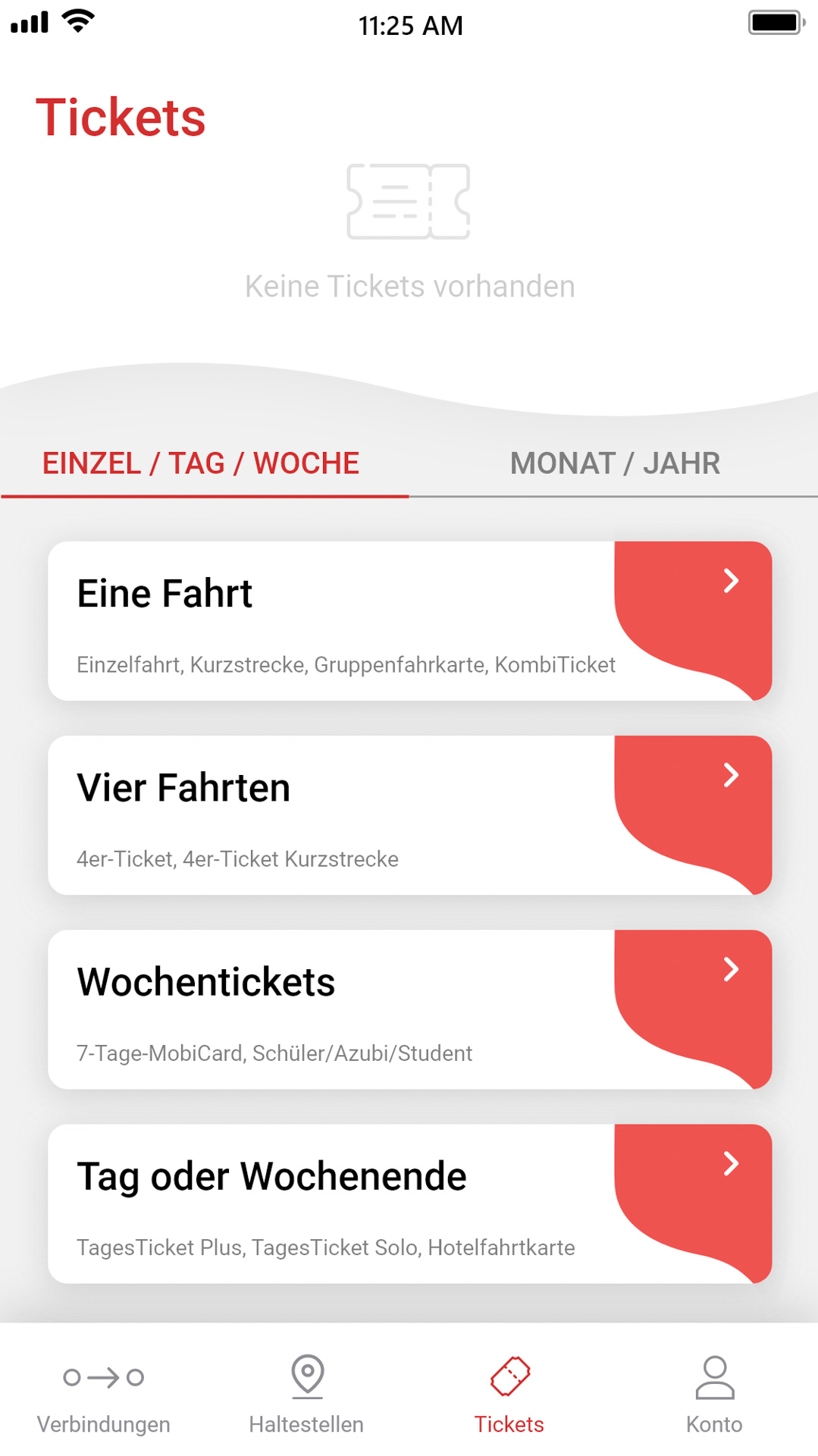
Task: Open the Wochentickets card
Action: [409, 1009]
